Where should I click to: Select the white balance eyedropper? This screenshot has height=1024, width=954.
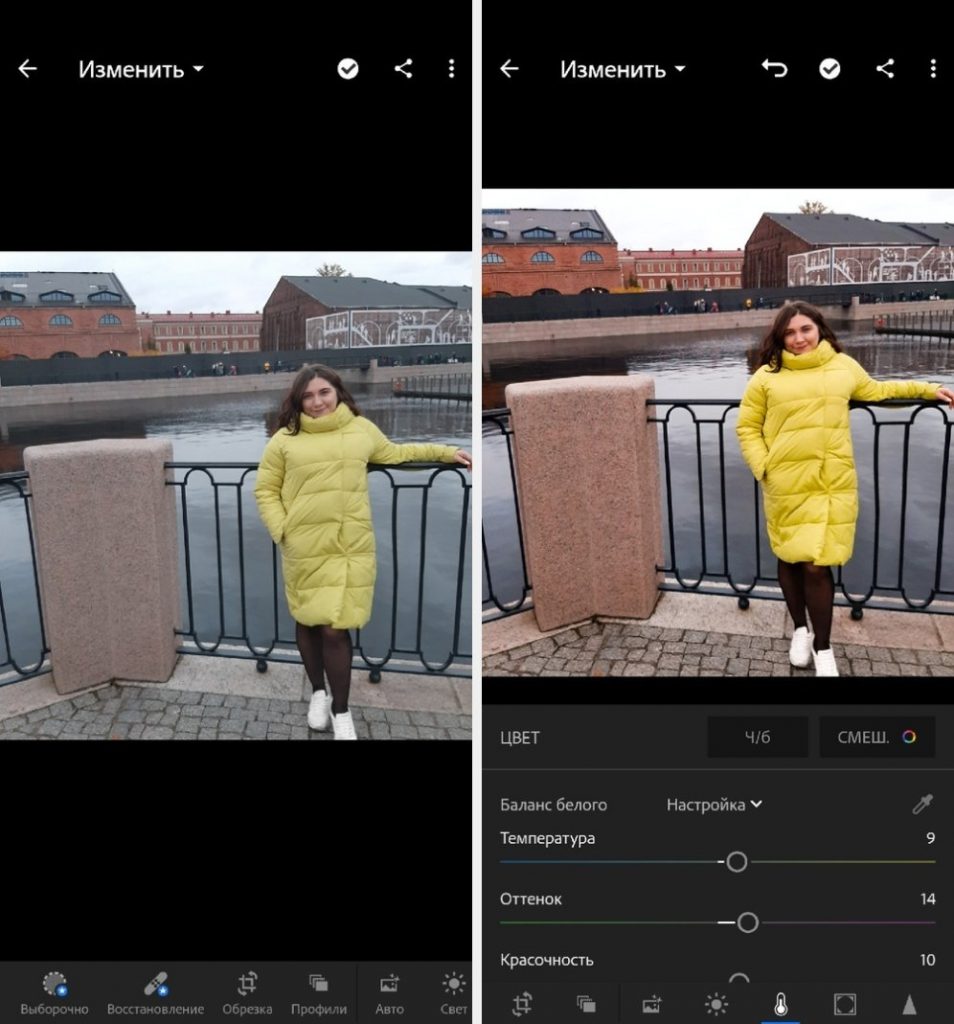click(x=922, y=804)
